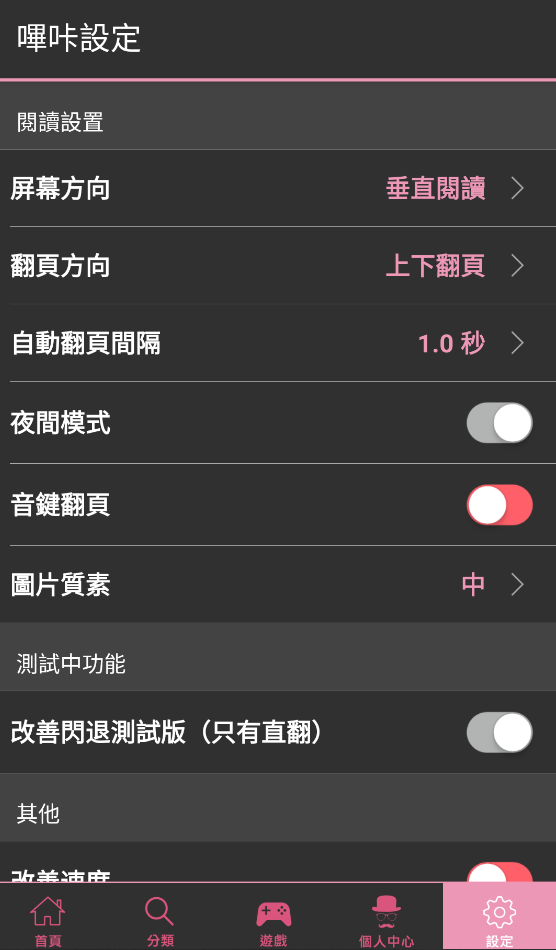Image resolution: width=556 pixels, height=950 pixels.
Task: Toggle the 改善閃退測試版 switch
Action: pos(500,732)
